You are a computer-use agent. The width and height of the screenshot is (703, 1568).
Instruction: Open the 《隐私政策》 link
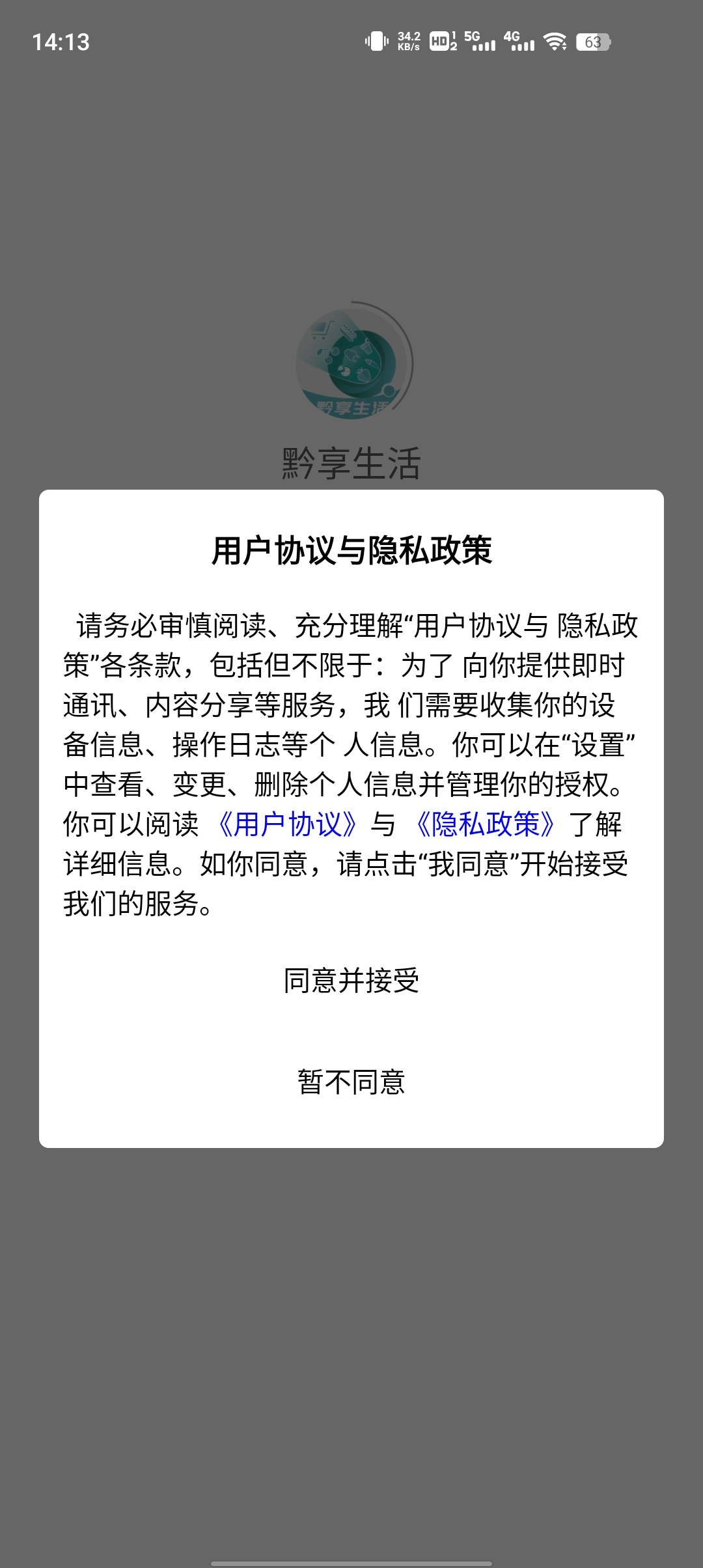point(485,824)
